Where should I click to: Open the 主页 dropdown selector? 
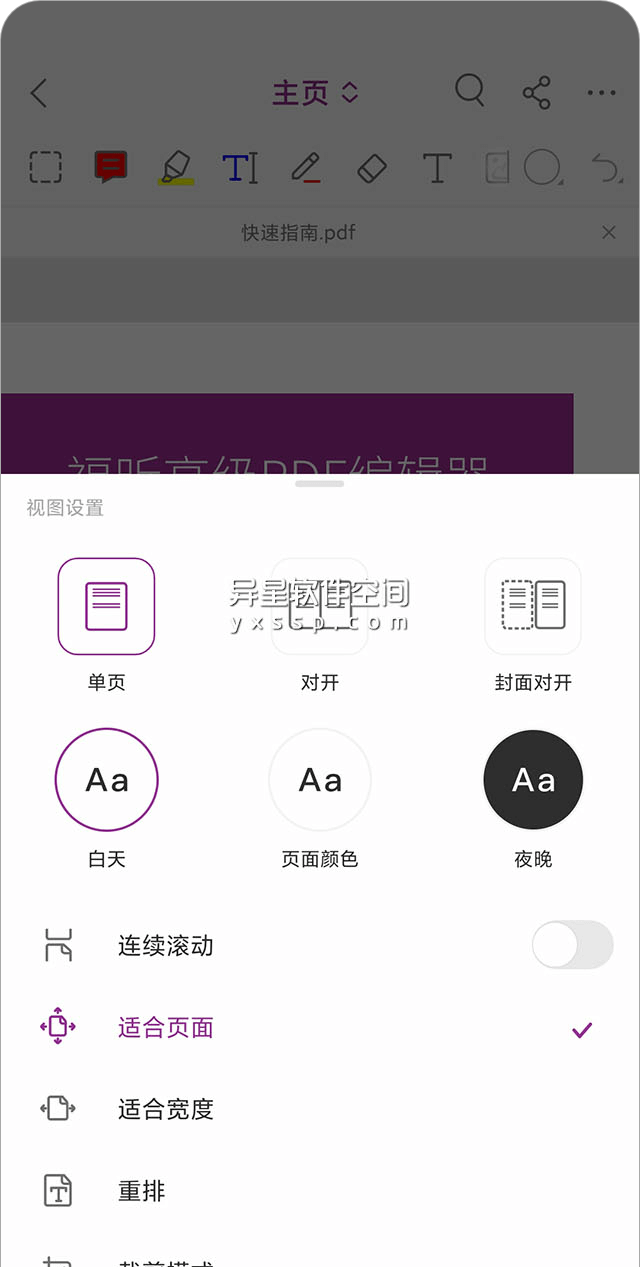315,93
